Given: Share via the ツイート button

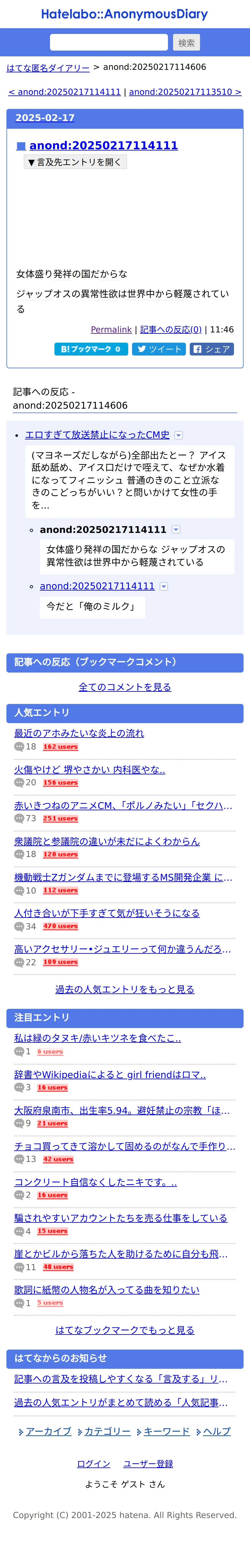Looking at the screenshot, I should click(x=159, y=349).
